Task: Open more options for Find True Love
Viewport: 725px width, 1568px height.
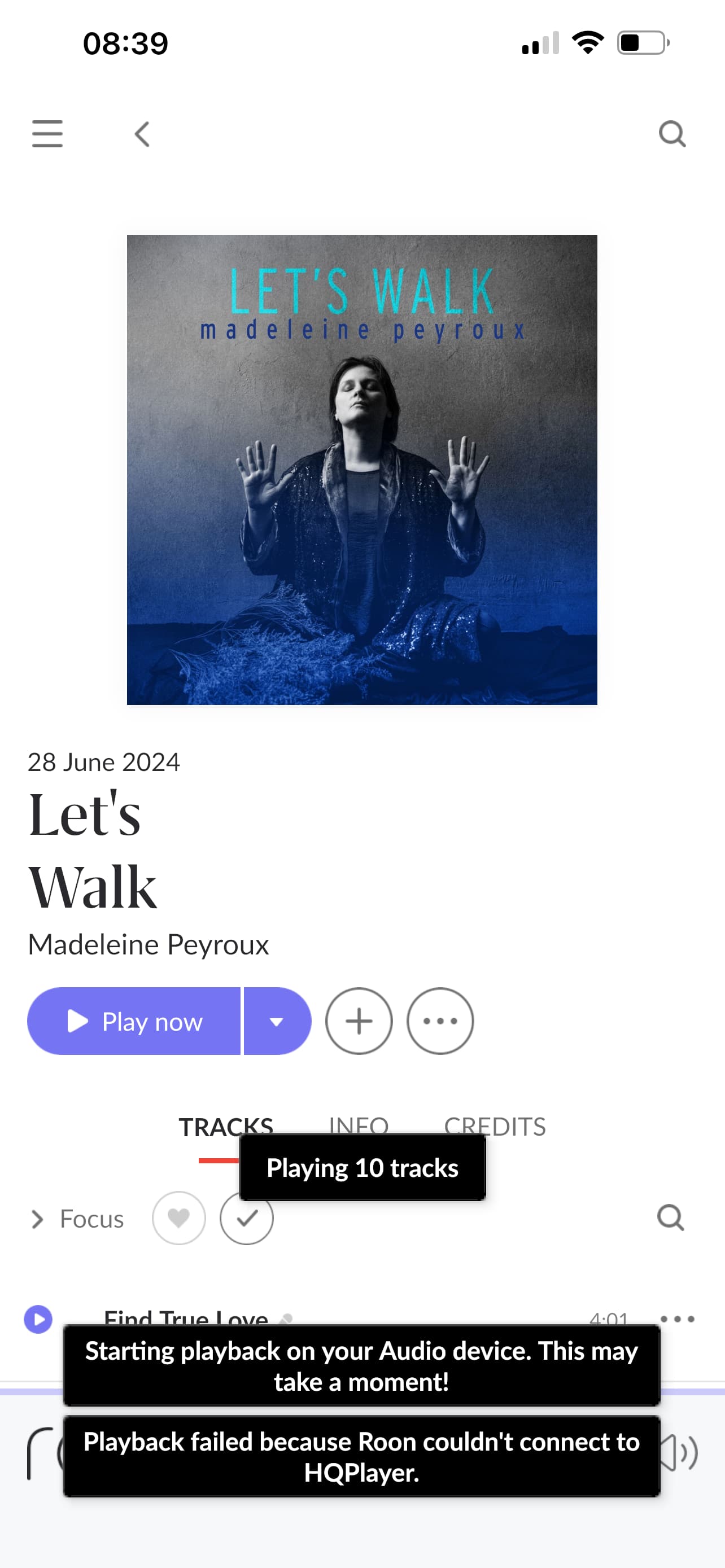Action: point(677,1319)
